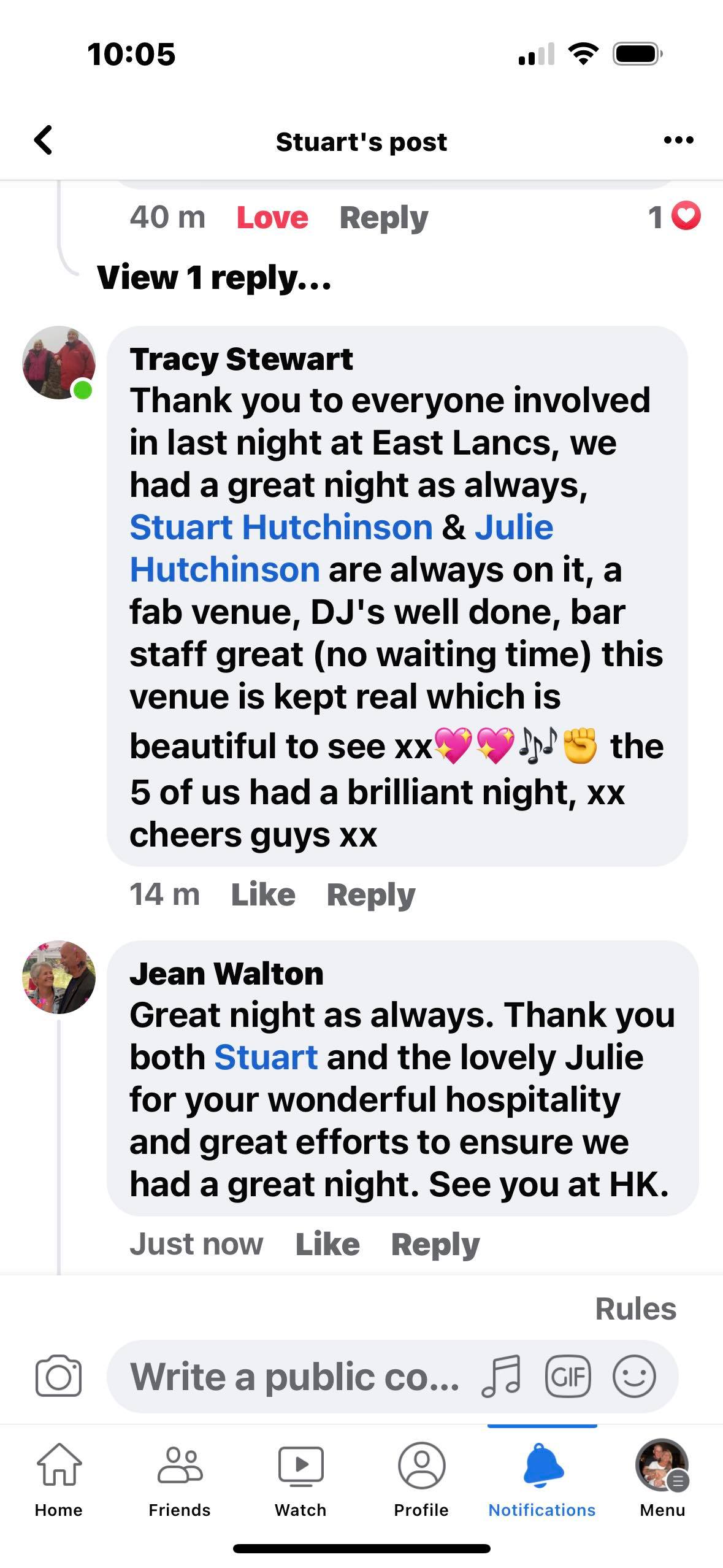
Task: Expand View 1 reply
Action: (214, 277)
